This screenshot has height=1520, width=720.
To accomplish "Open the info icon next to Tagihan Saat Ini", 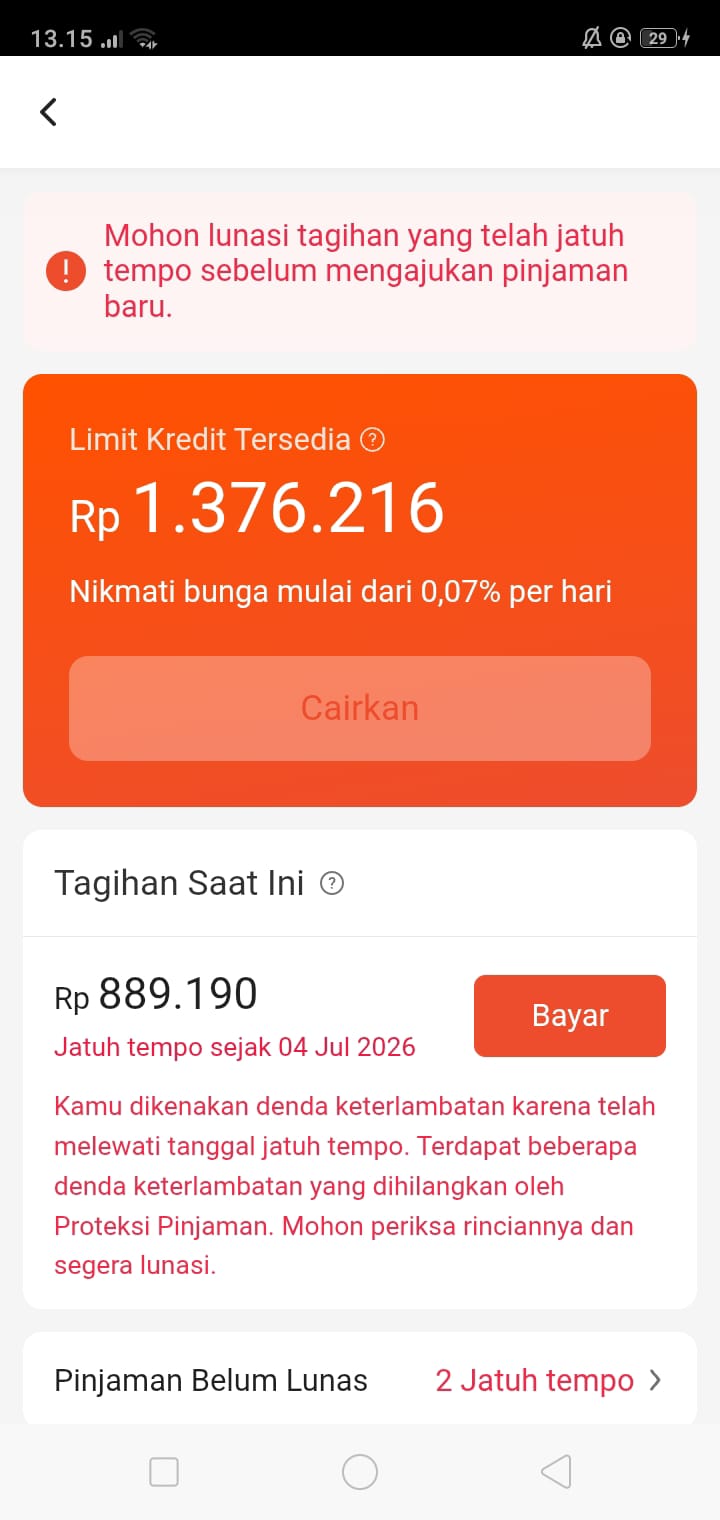I will coord(332,884).
